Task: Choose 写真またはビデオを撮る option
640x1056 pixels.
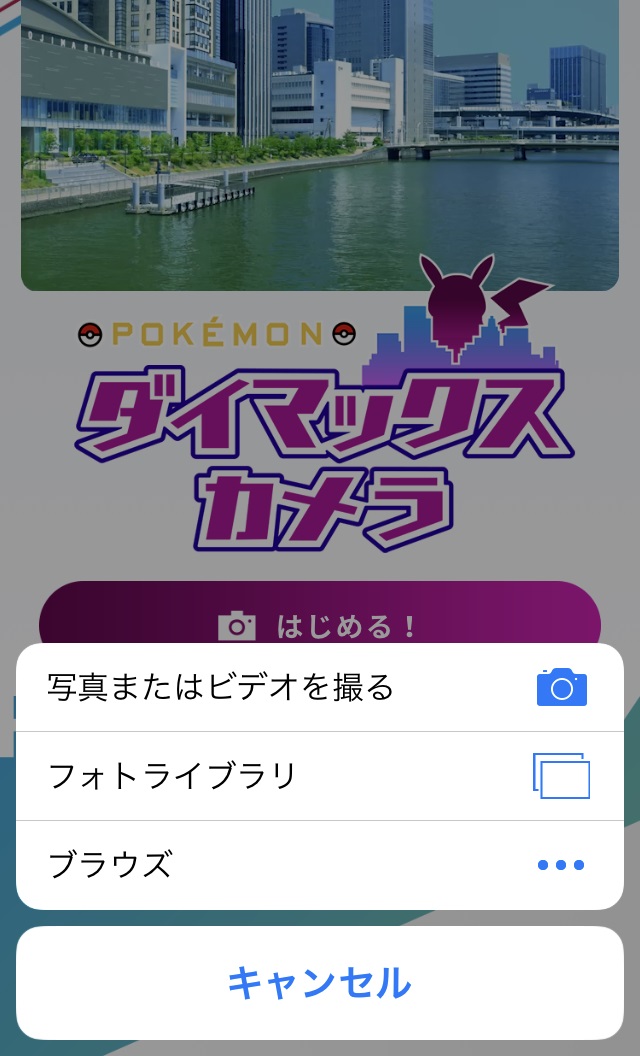Action: (x=319, y=688)
